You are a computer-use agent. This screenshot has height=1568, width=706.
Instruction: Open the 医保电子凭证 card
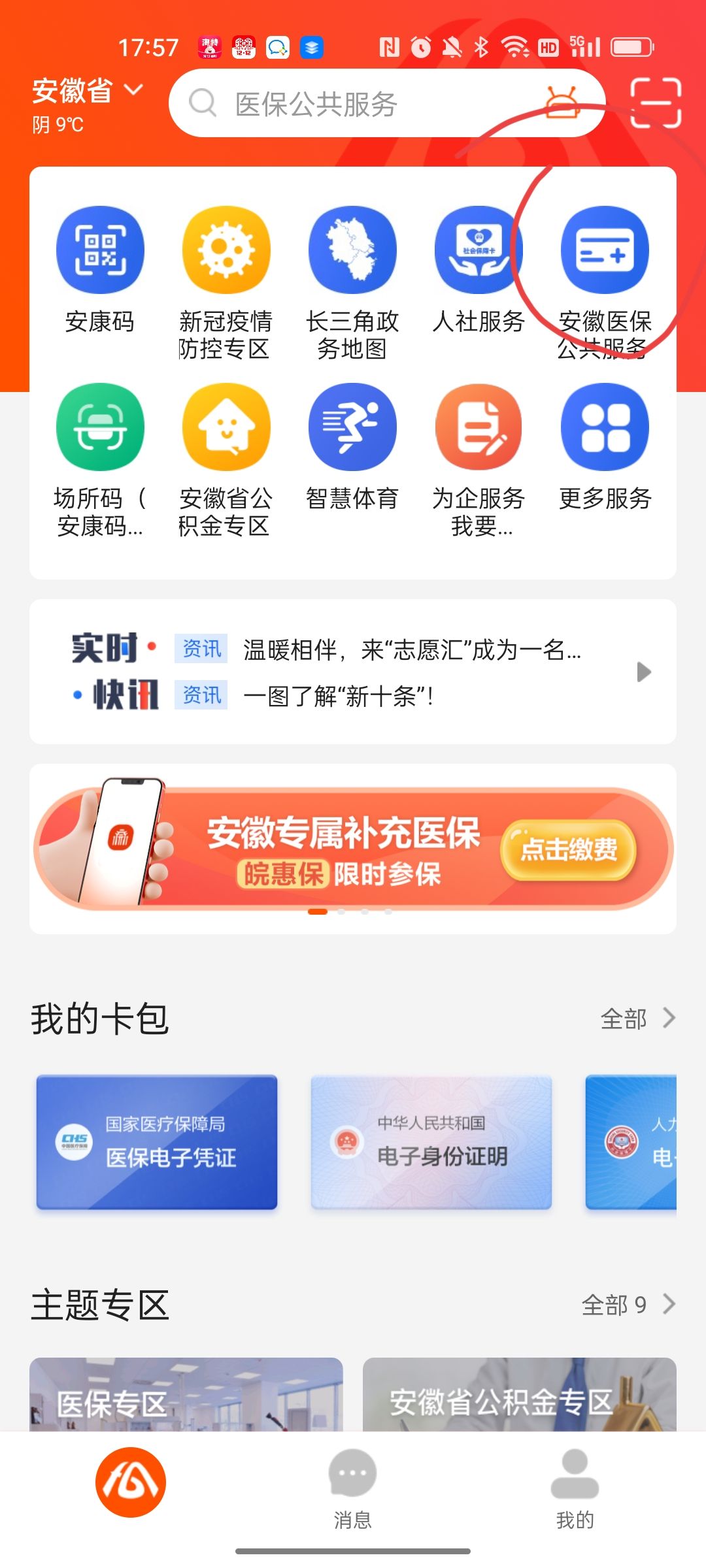(157, 1141)
